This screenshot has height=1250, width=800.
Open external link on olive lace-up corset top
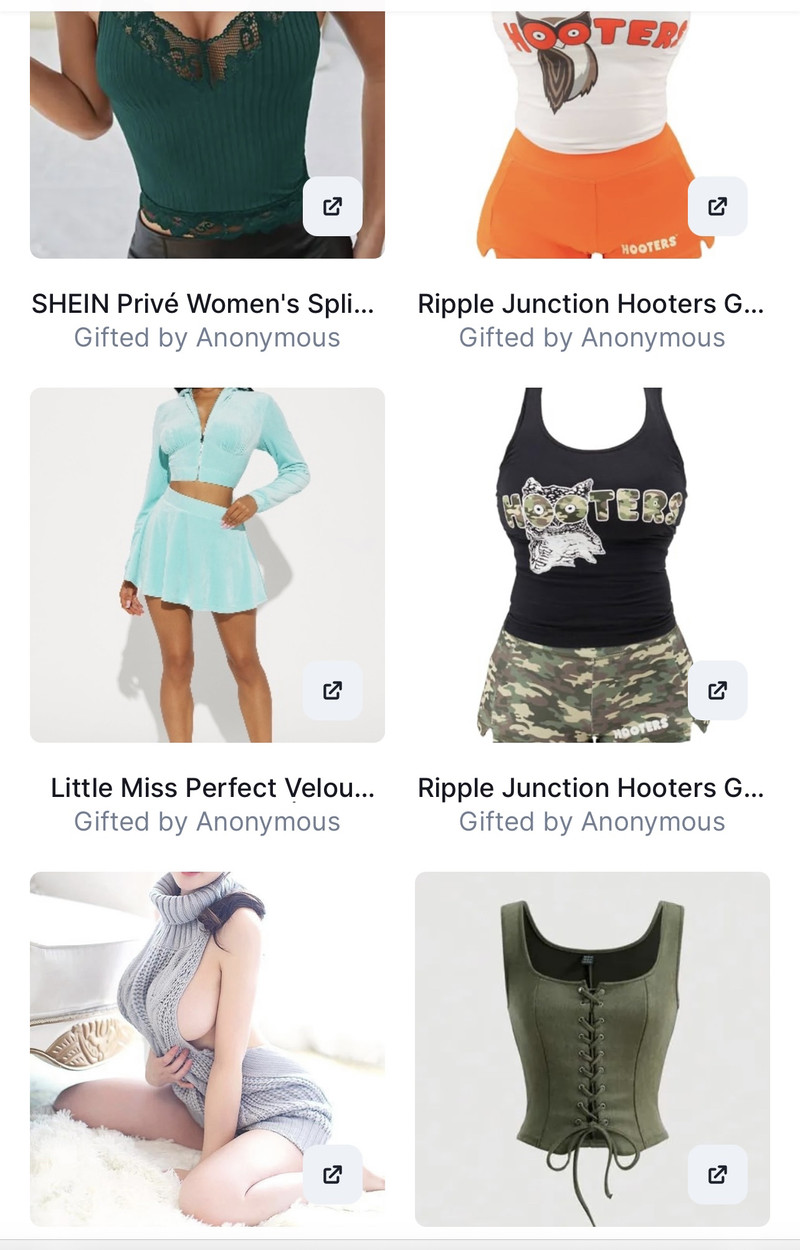pyautogui.click(x=717, y=1174)
